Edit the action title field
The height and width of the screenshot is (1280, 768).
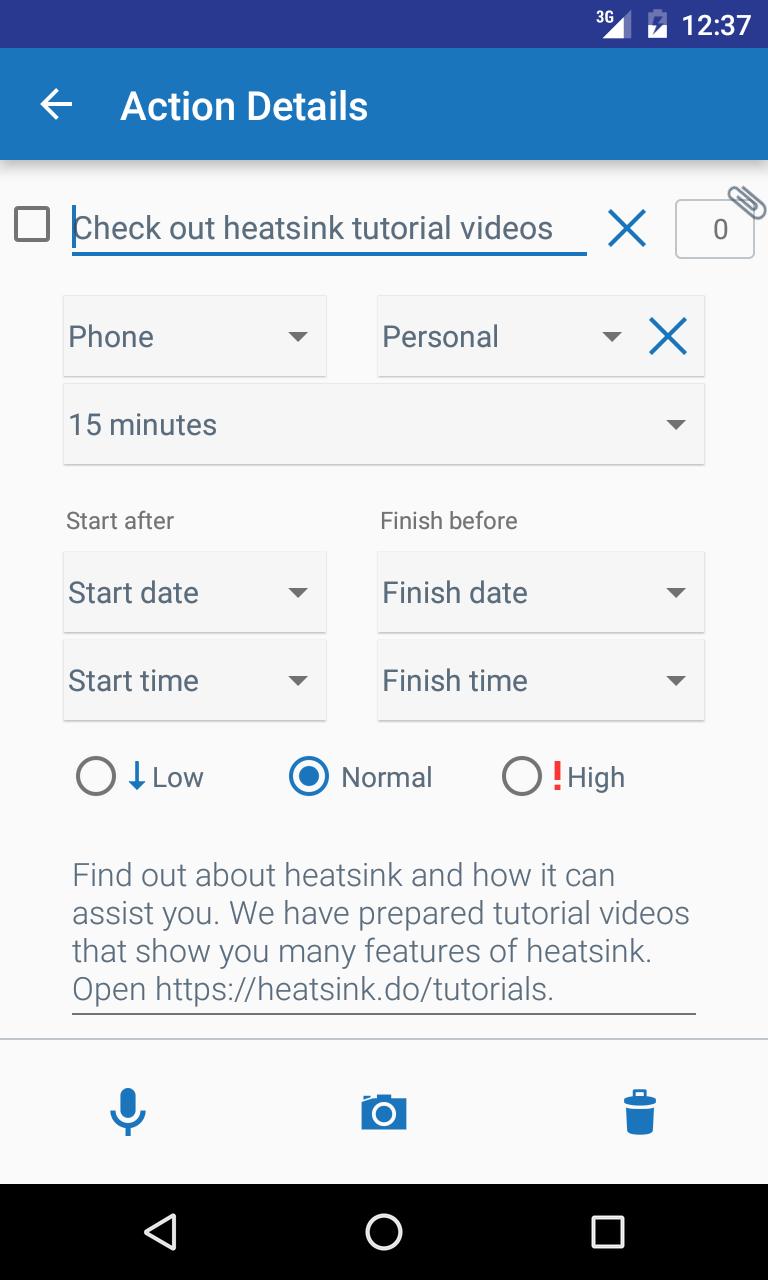[328, 229]
